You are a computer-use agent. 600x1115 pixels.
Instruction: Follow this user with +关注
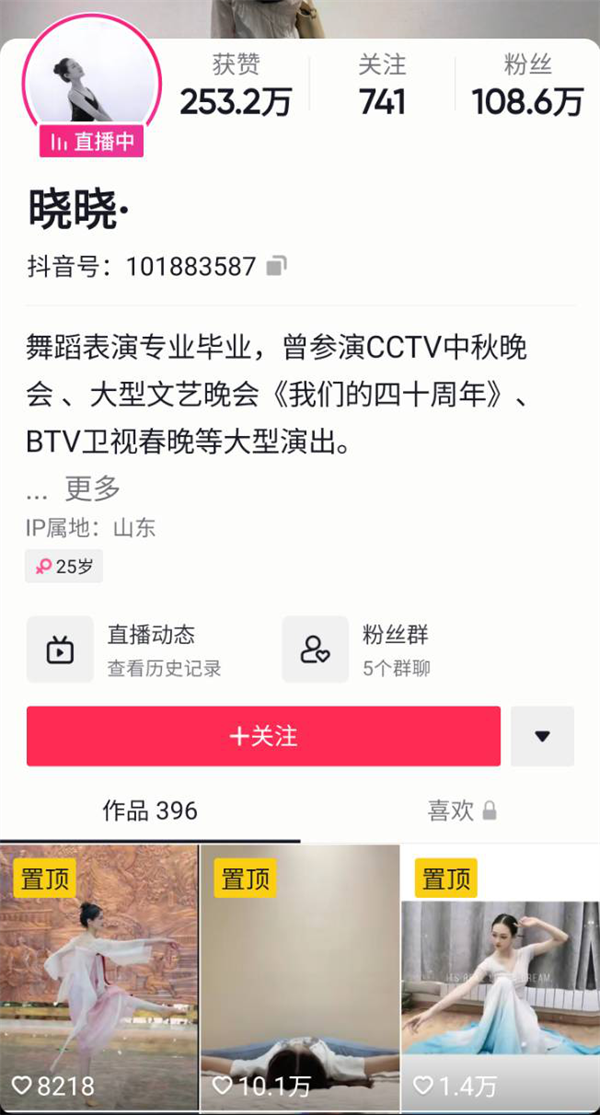point(263,736)
